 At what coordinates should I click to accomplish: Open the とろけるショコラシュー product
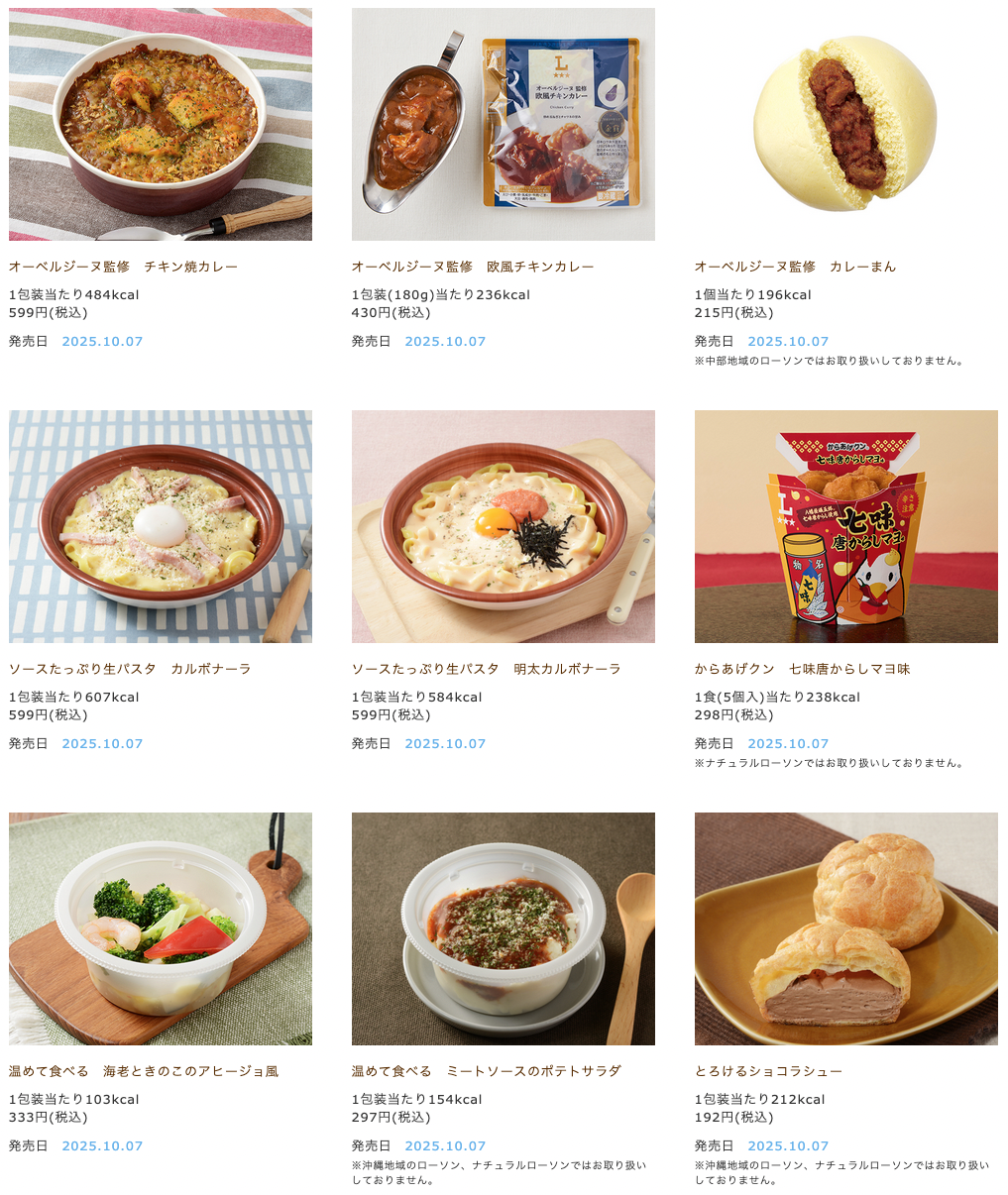768,1071
